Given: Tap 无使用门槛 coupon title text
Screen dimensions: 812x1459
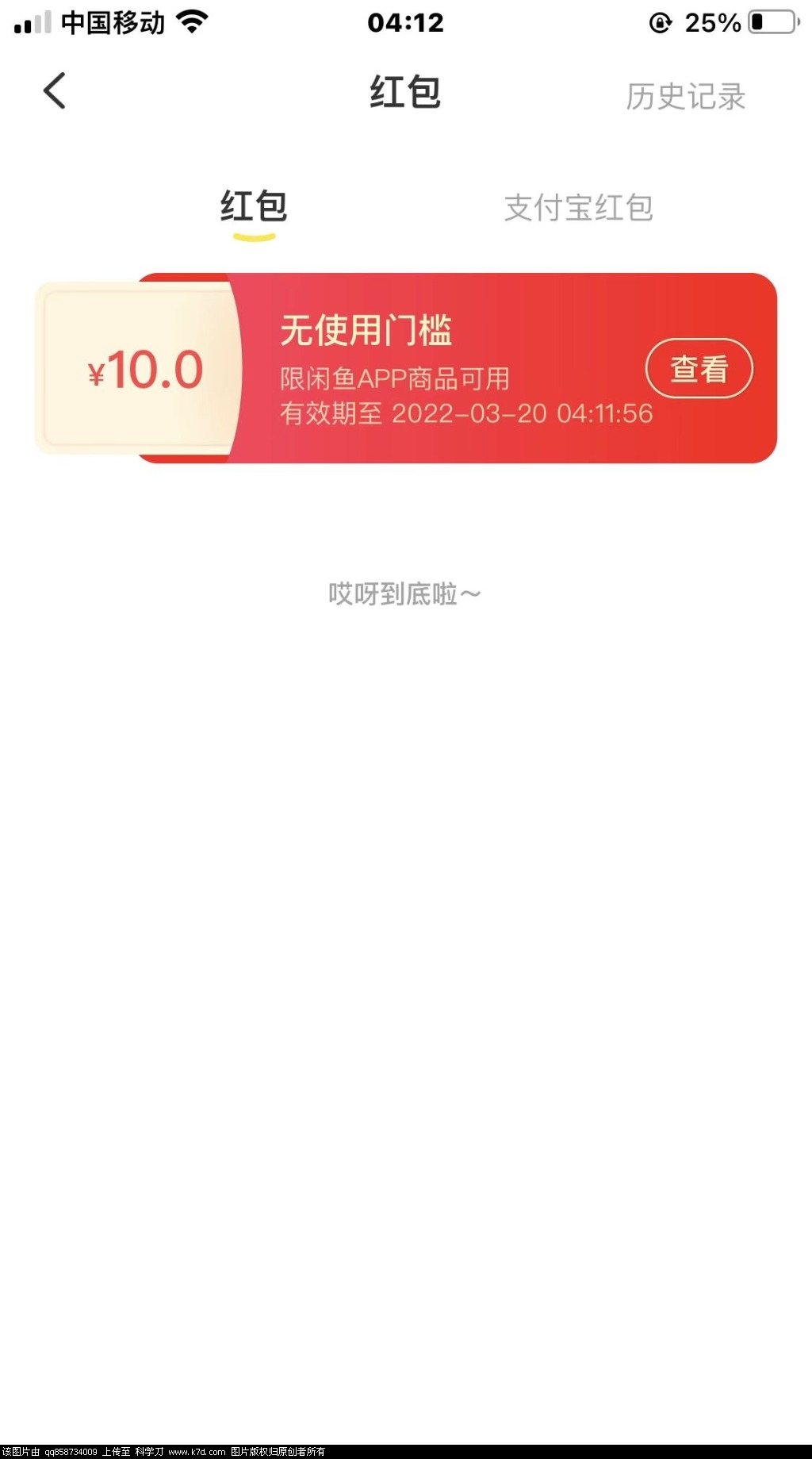Looking at the screenshot, I should [x=366, y=333].
